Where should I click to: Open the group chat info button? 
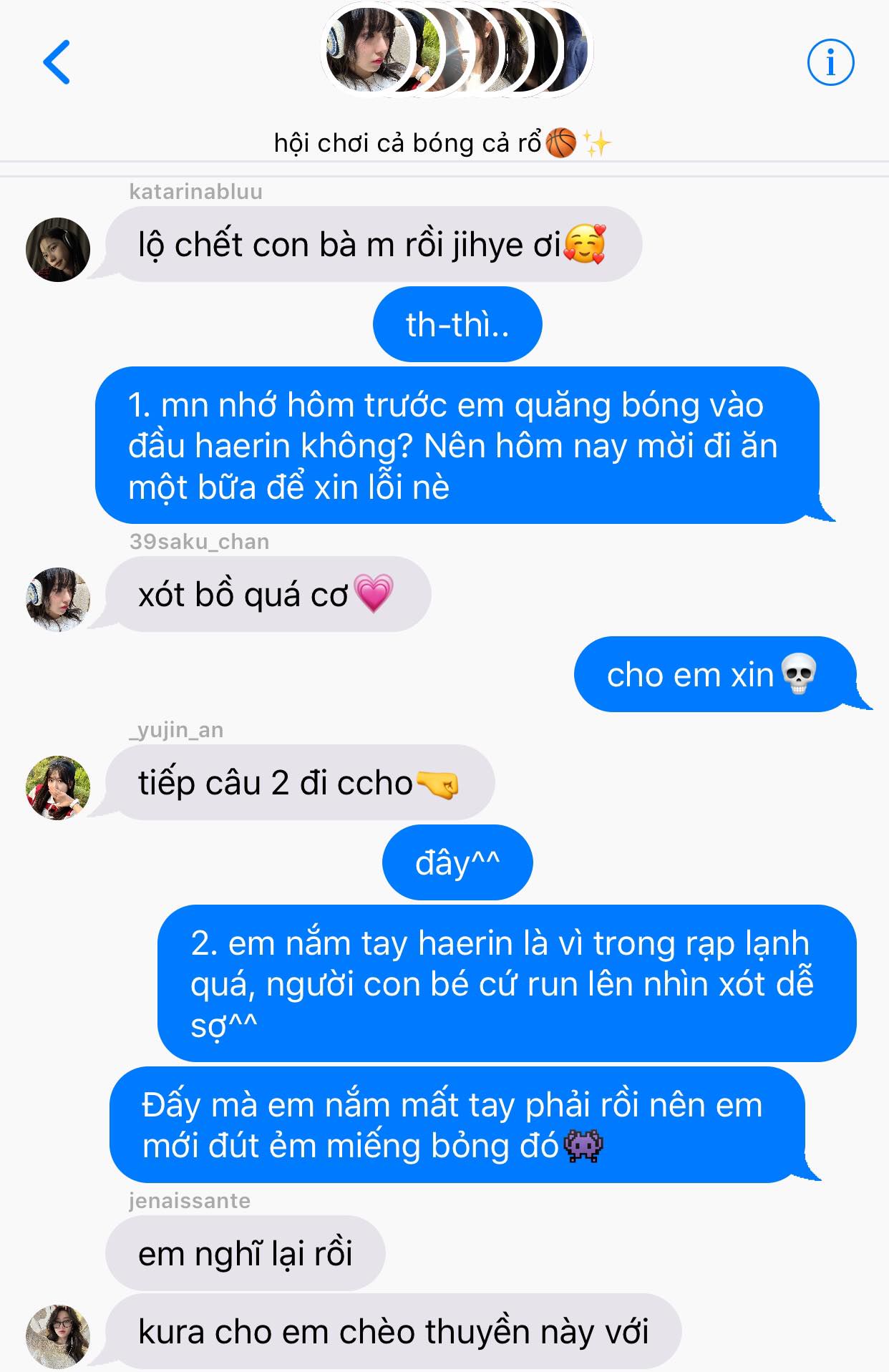[x=830, y=63]
